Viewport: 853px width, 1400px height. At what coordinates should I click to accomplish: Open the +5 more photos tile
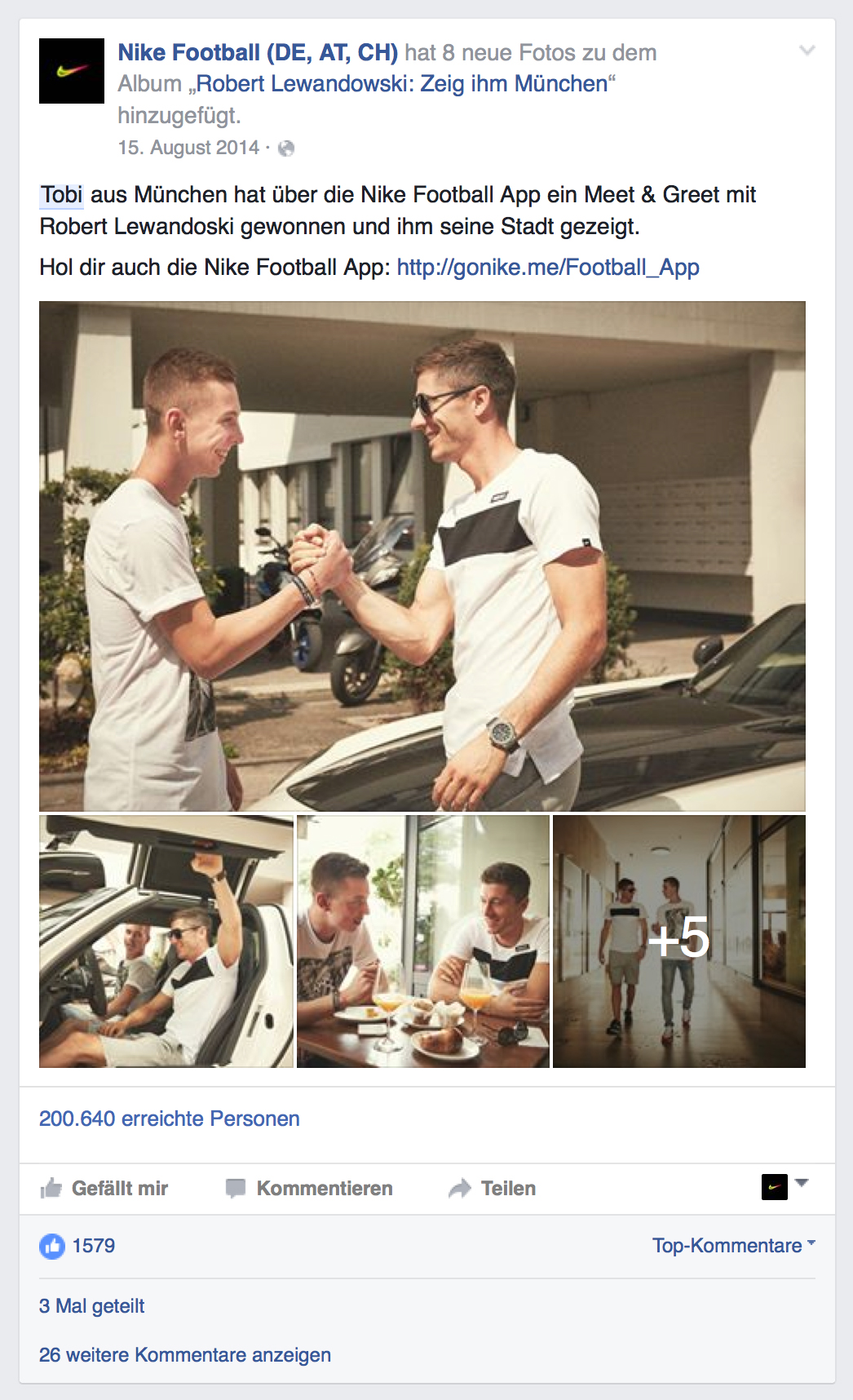tap(679, 941)
